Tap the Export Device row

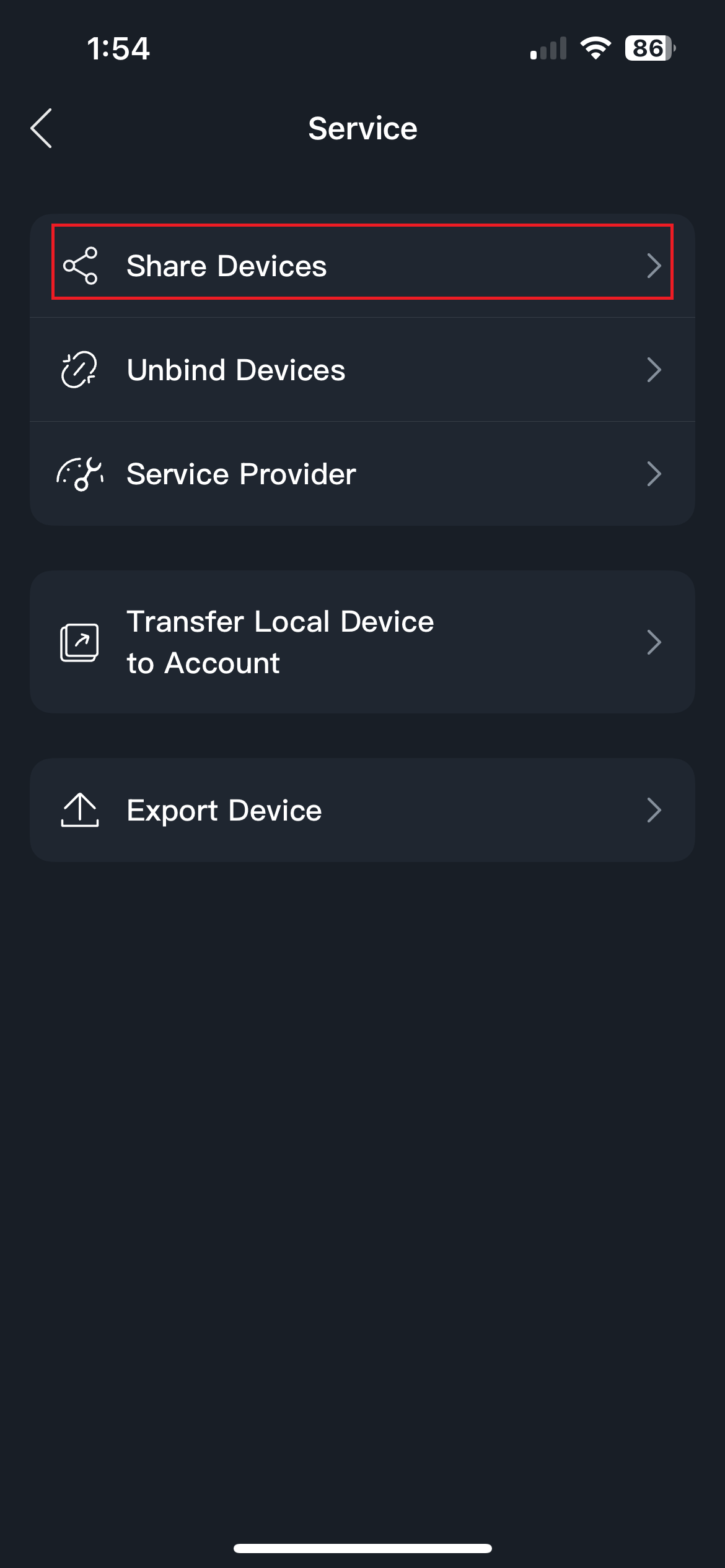tap(362, 810)
